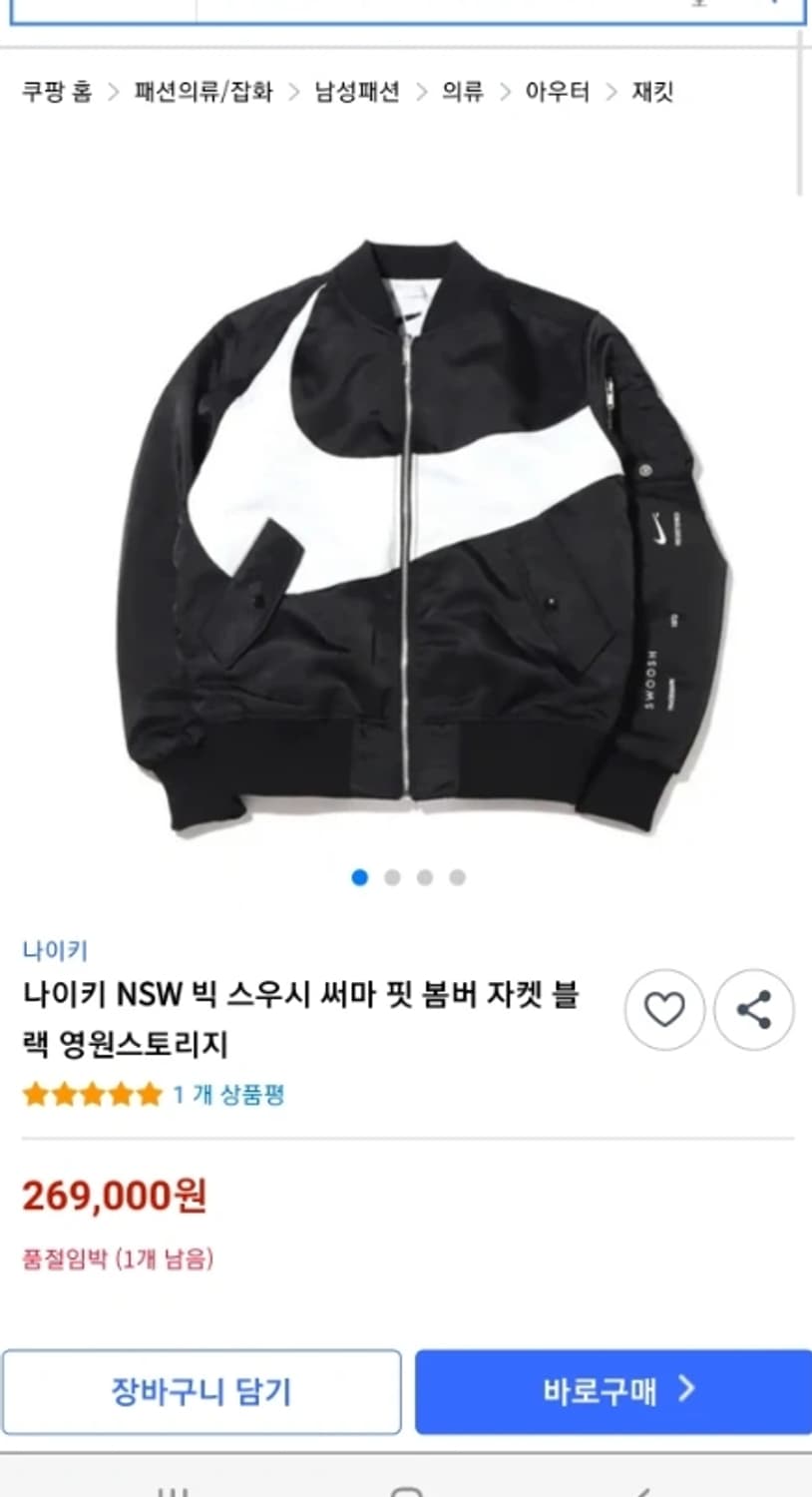This screenshot has width=812, height=1497.
Task: Open the bomber jacket product image
Action: pos(406,529)
